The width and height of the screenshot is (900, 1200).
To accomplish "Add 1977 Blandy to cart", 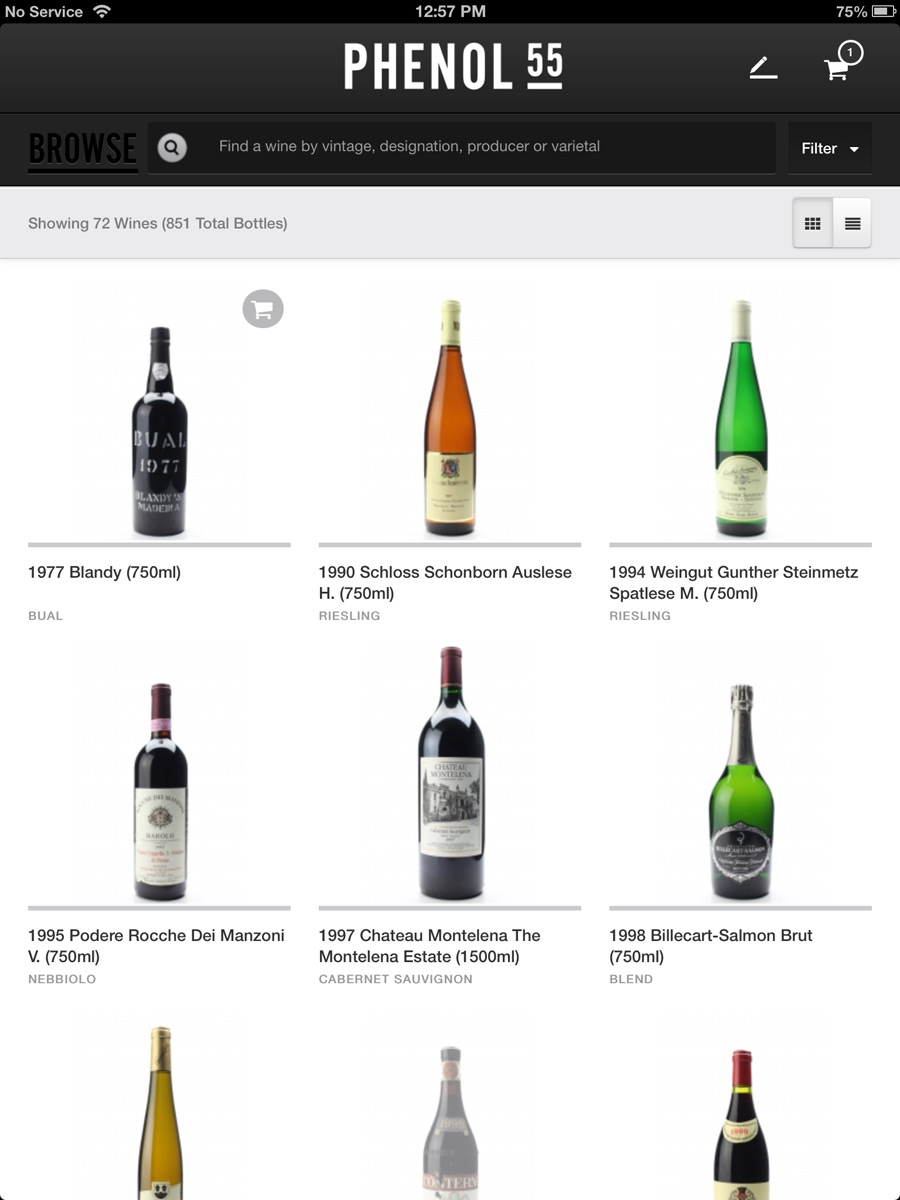I will click(263, 310).
